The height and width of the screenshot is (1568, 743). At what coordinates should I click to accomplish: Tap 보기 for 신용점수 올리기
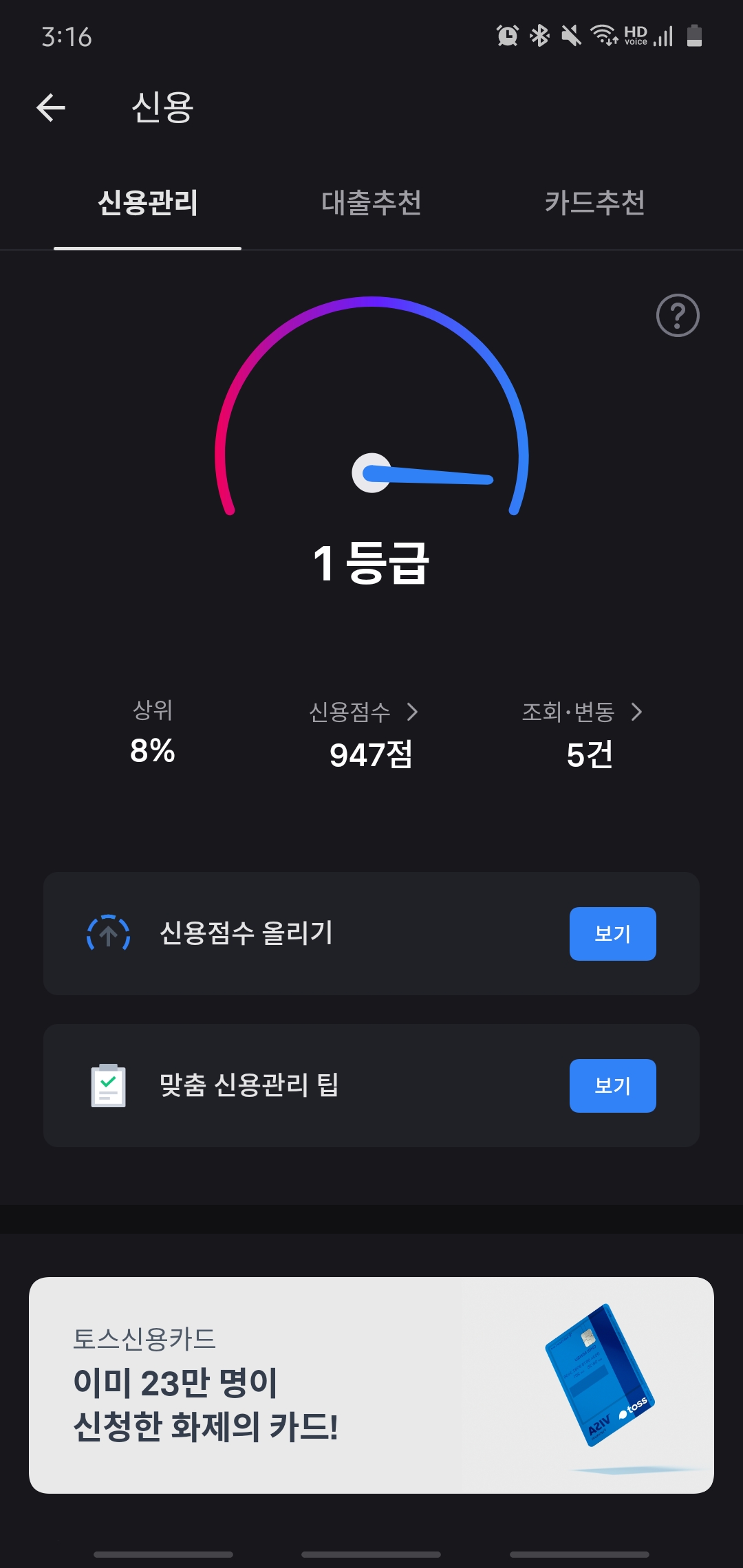coord(612,934)
